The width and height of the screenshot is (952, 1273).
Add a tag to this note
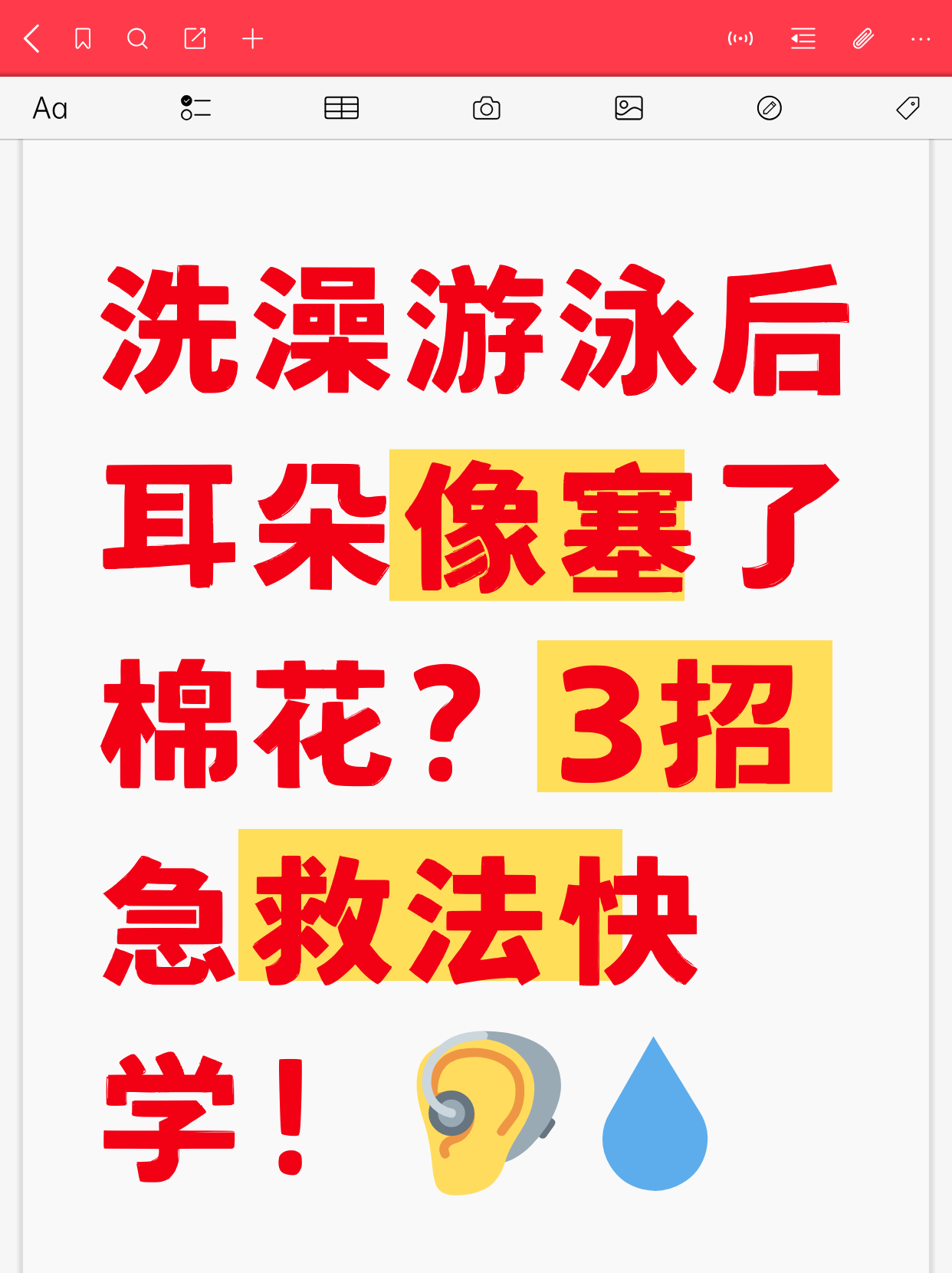click(908, 108)
